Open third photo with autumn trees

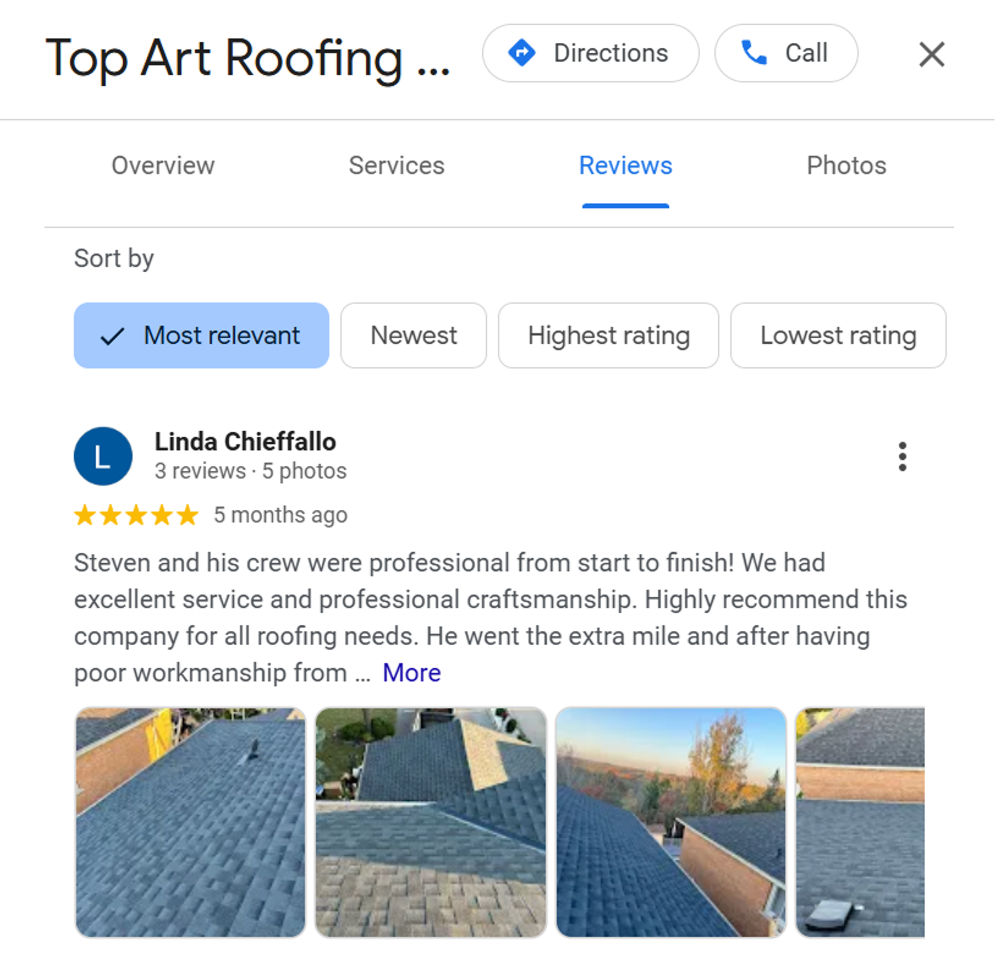(x=671, y=822)
